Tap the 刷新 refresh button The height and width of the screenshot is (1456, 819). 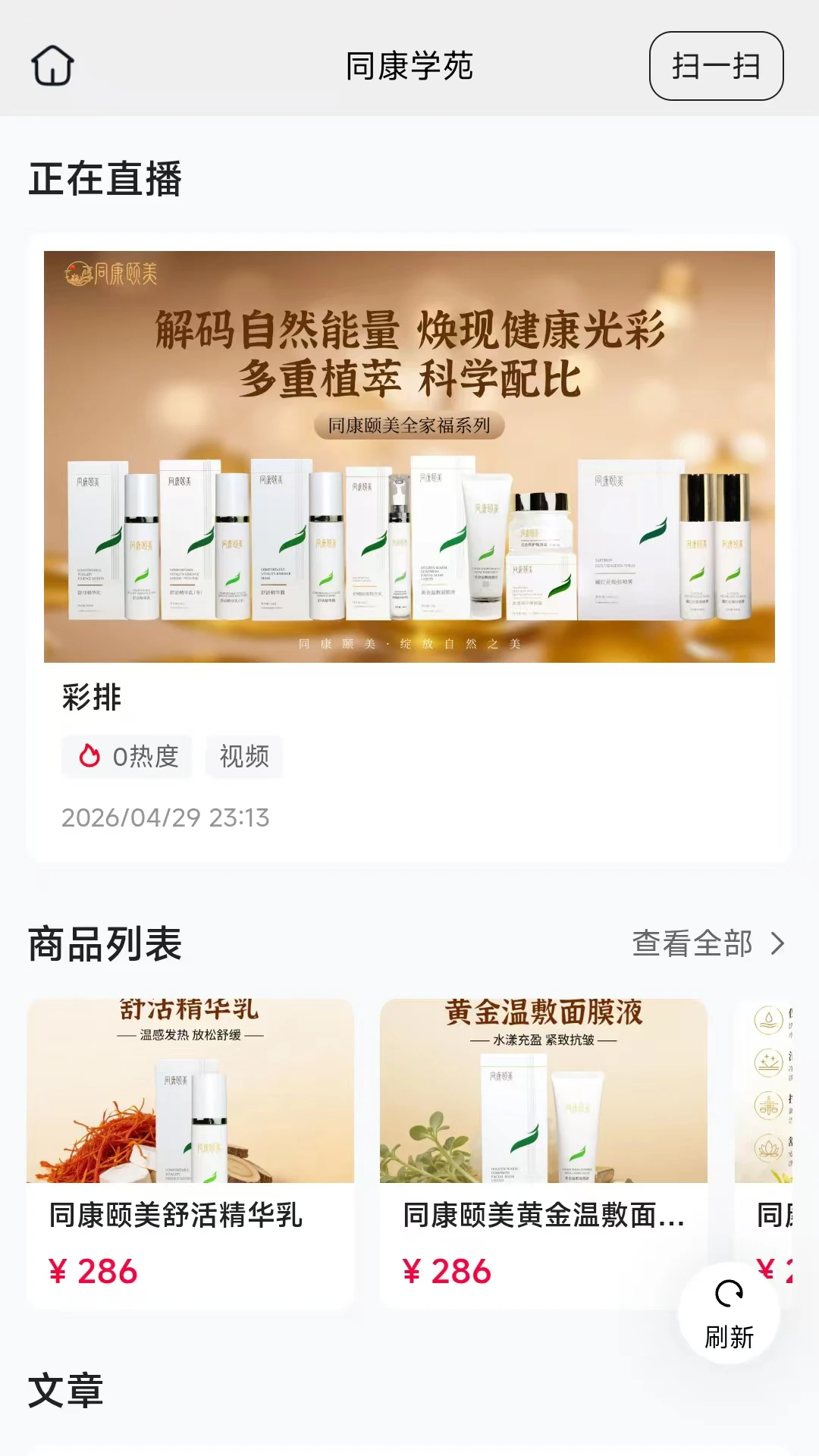click(729, 1314)
